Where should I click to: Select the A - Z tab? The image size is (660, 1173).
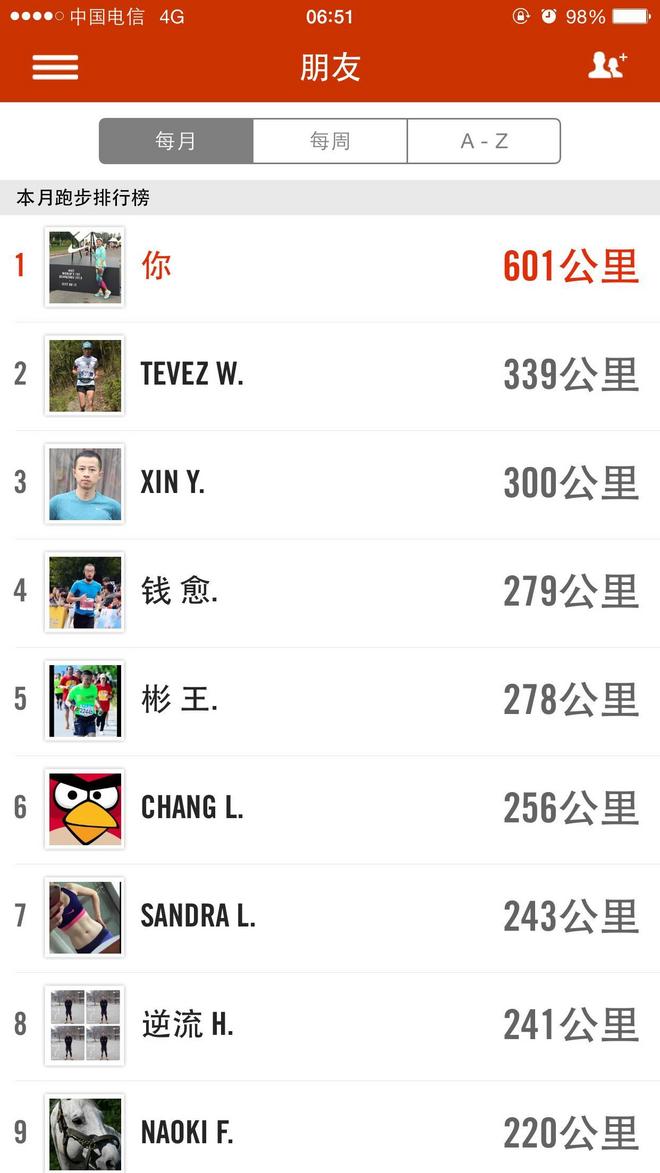pyautogui.click(x=484, y=141)
